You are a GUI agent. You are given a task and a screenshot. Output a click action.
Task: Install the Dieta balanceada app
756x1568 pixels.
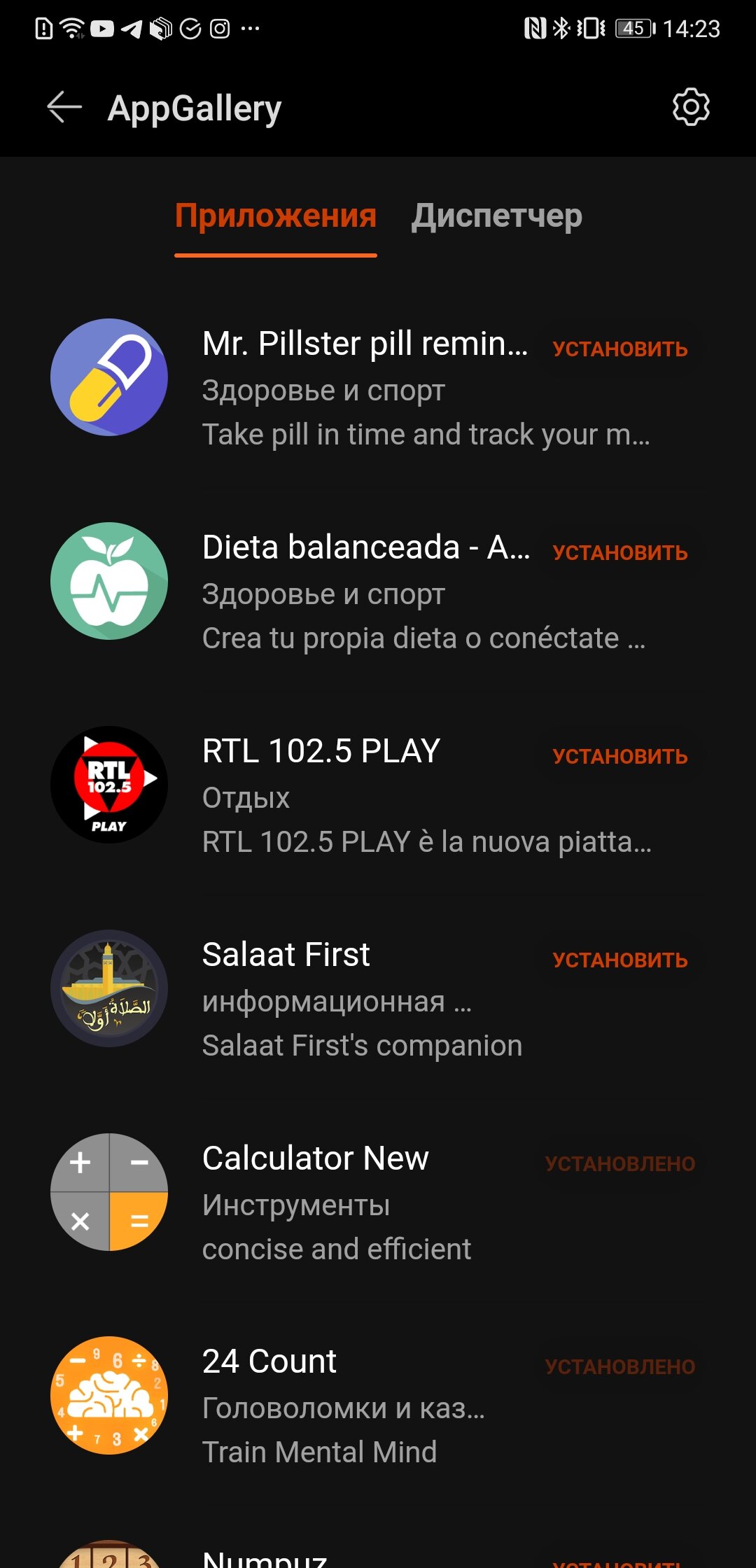point(620,552)
